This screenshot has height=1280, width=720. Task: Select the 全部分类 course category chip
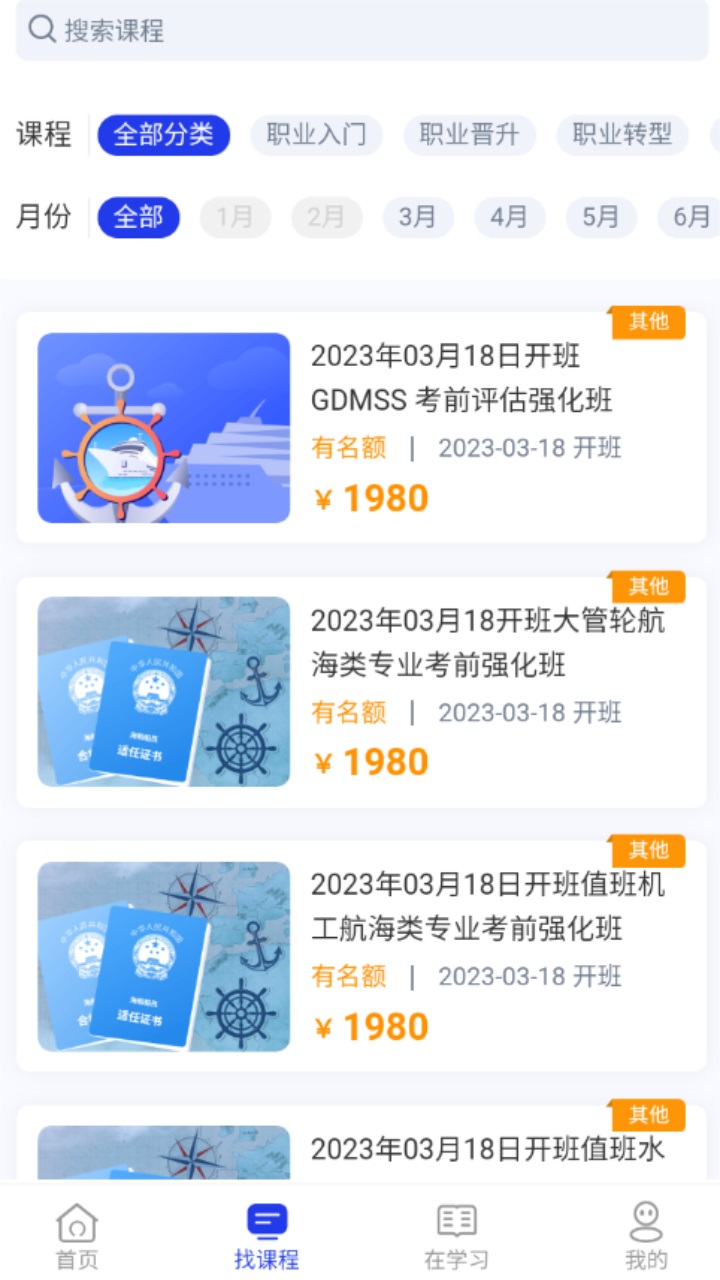pyautogui.click(x=164, y=135)
